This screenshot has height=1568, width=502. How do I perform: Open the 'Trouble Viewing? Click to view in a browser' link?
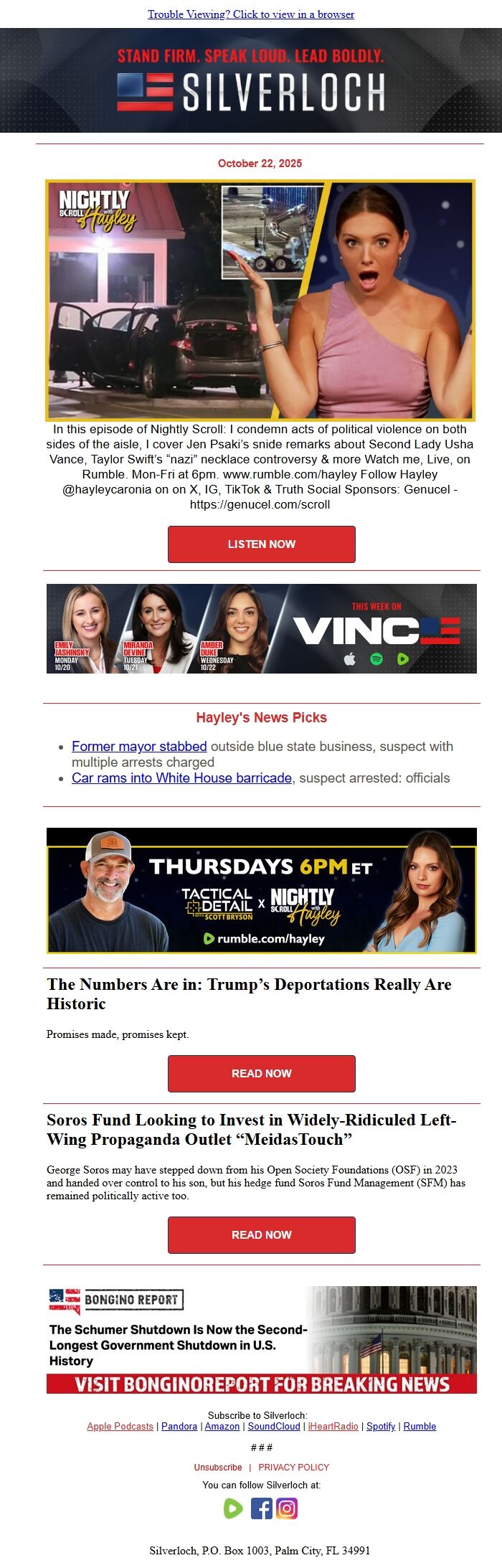coord(250,14)
